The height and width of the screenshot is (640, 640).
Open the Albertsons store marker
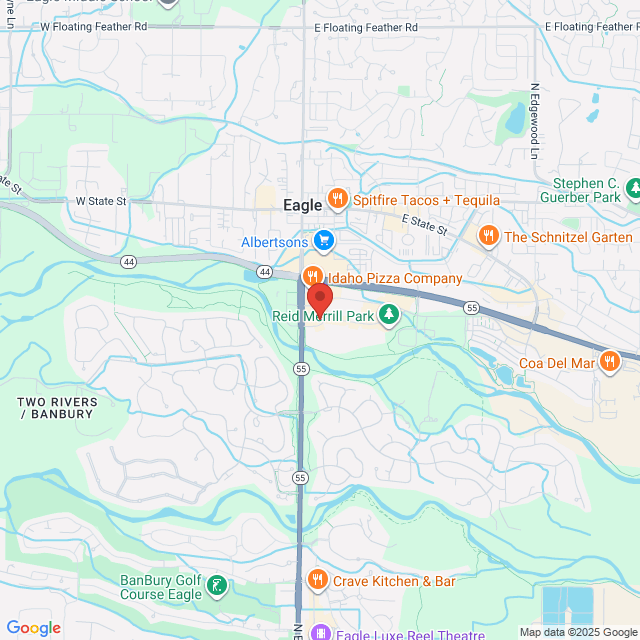323,241
